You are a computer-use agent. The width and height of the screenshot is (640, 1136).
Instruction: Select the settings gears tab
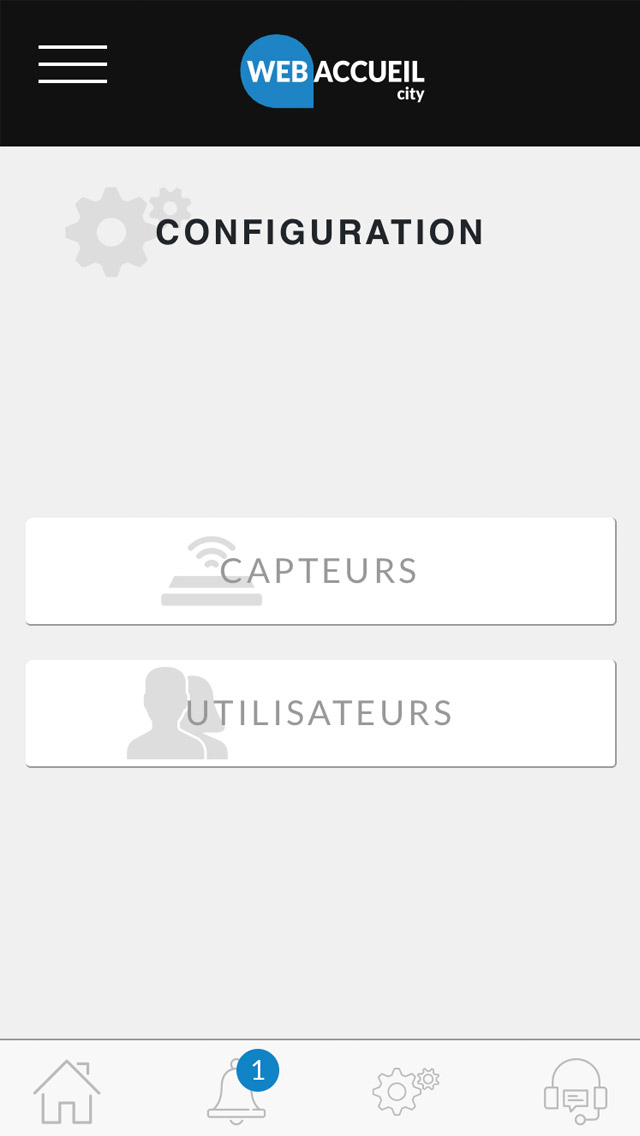(404, 1091)
